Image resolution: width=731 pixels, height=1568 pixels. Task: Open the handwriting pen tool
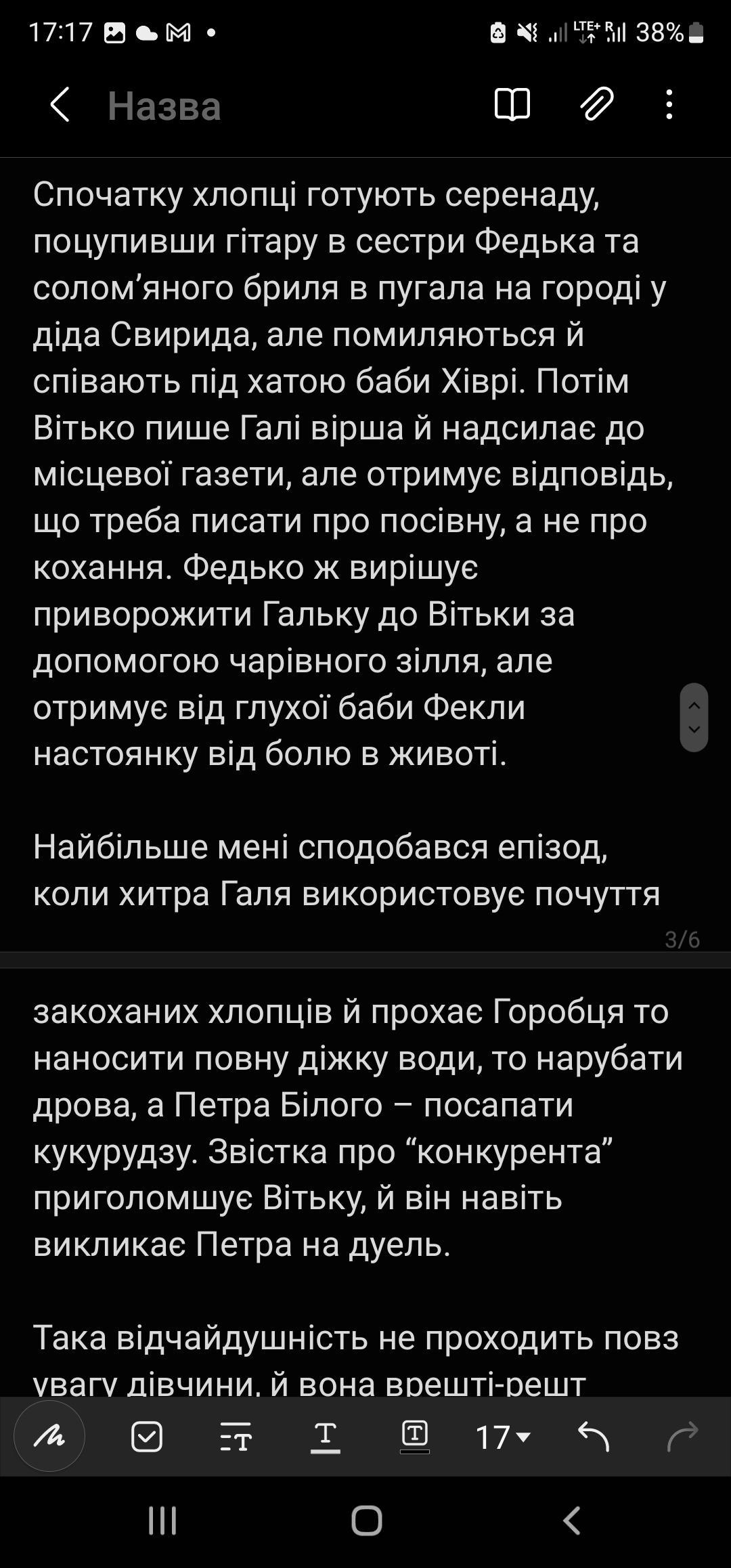(49, 1436)
